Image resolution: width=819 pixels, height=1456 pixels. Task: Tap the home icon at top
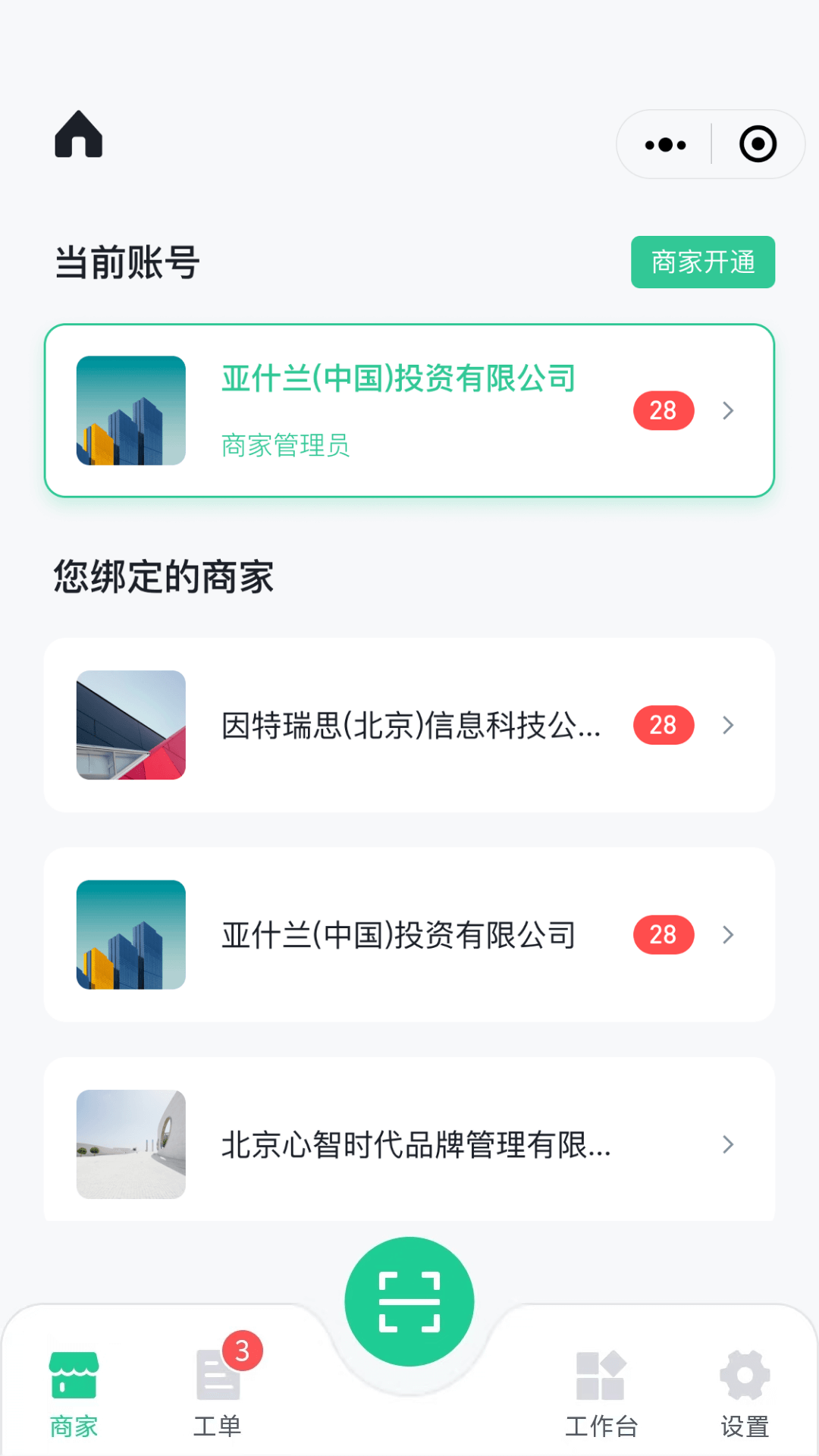point(78,135)
